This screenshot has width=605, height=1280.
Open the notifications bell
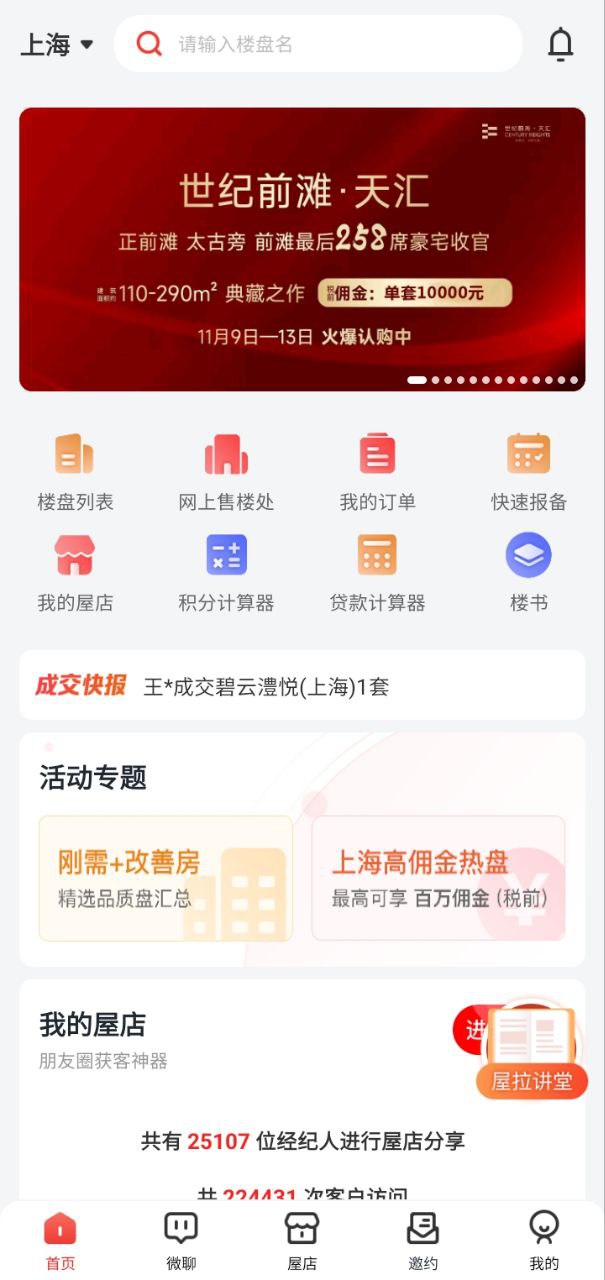(560, 45)
